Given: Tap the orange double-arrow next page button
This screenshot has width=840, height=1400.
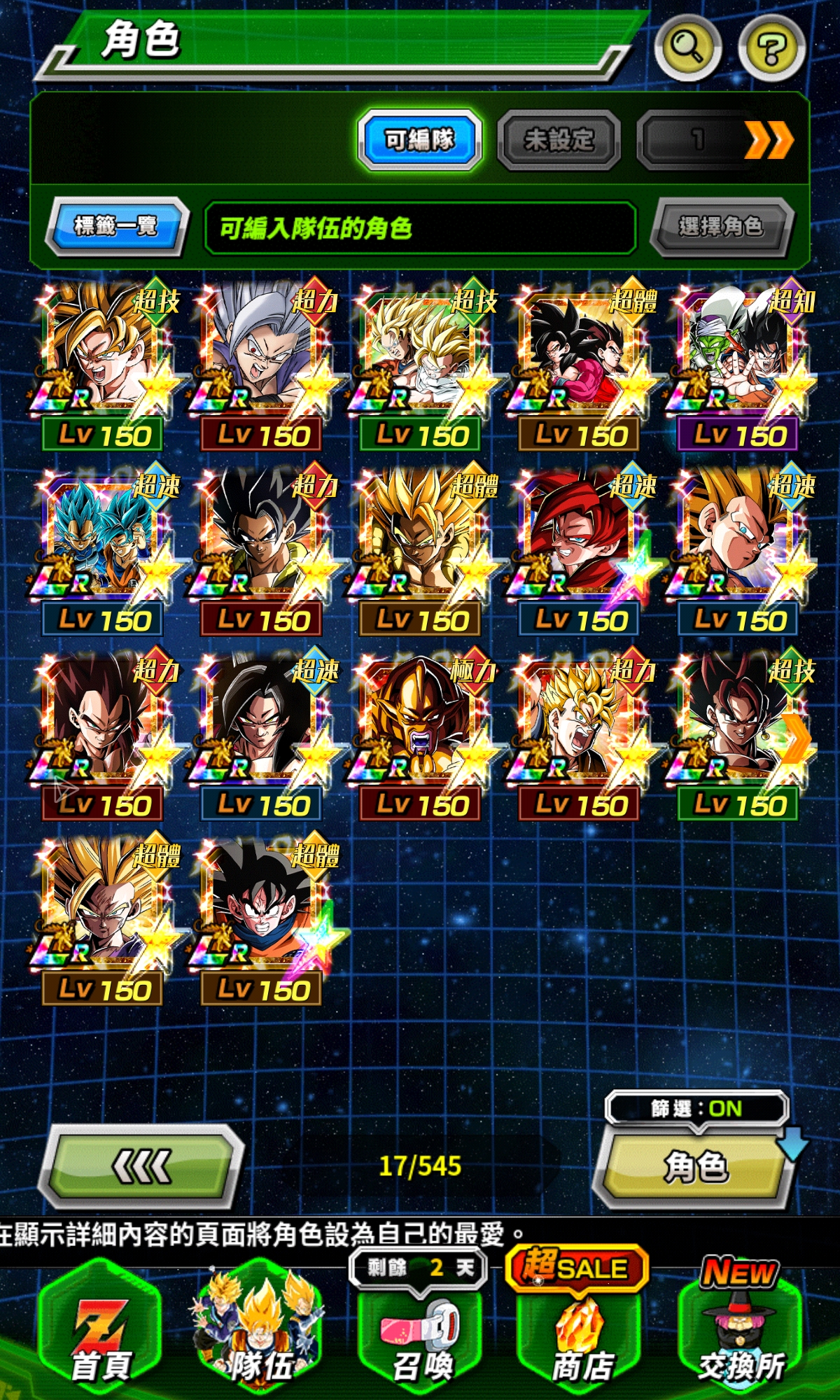Looking at the screenshot, I should (768, 140).
